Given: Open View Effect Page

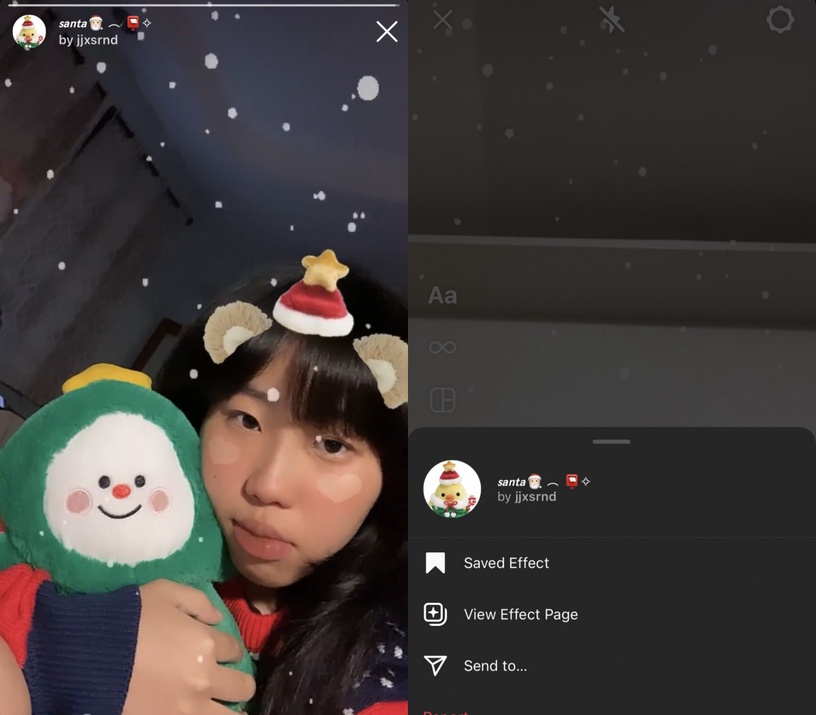Looking at the screenshot, I should 520,614.
